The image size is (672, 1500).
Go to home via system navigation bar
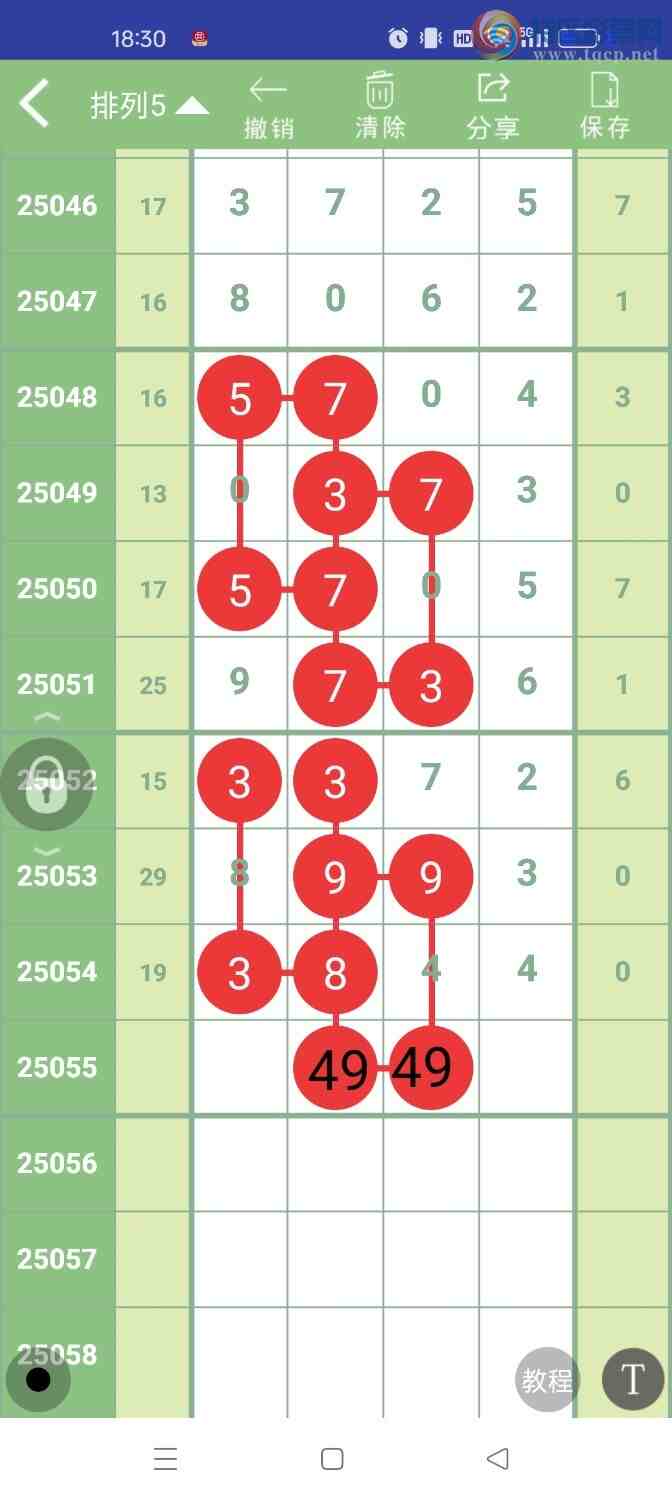coord(333,1459)
